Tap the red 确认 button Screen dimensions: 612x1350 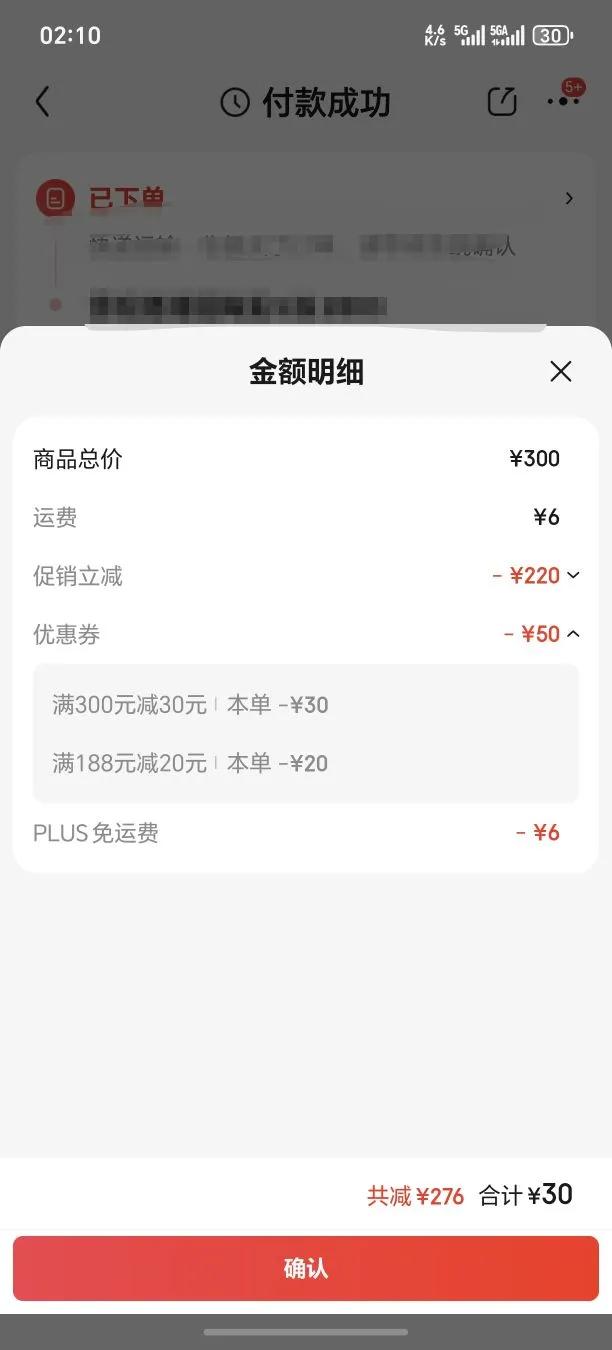[x=306, y=1268]
